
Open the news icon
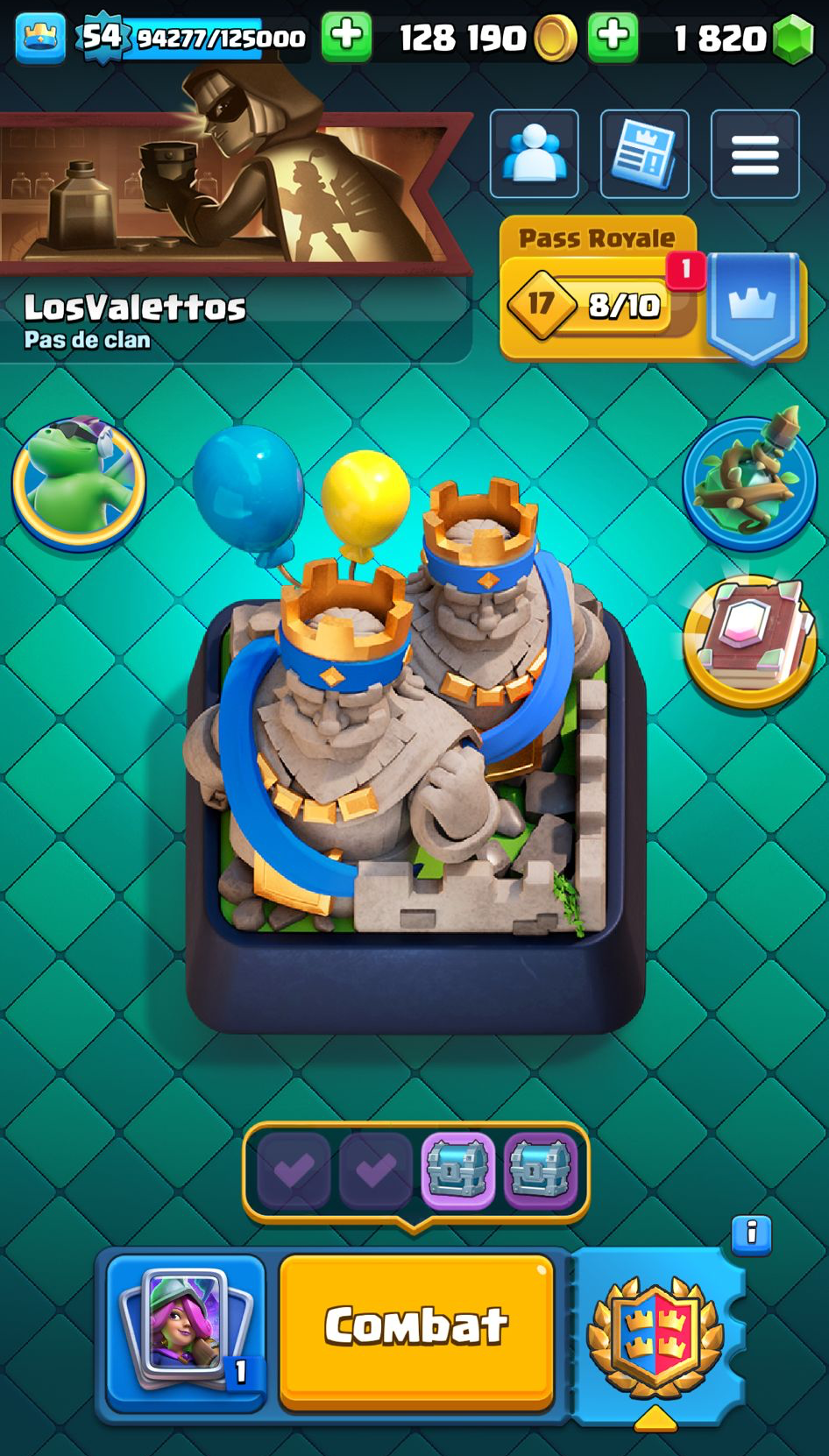644,153
